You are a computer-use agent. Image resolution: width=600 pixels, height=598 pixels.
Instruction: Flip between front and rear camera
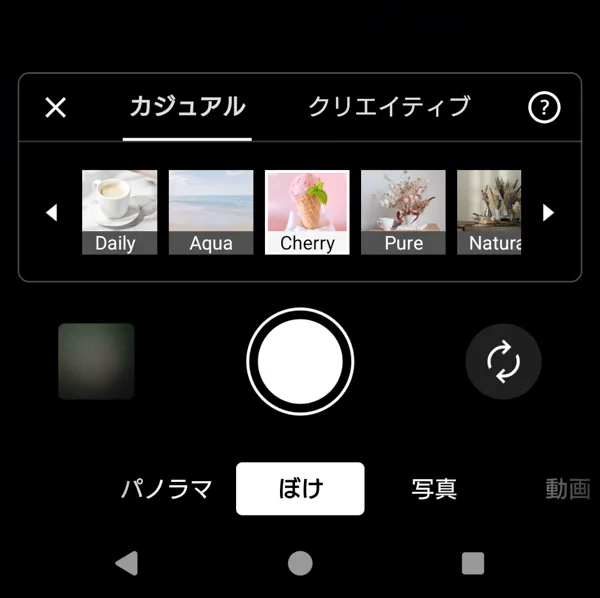click(x=504, y=361)
